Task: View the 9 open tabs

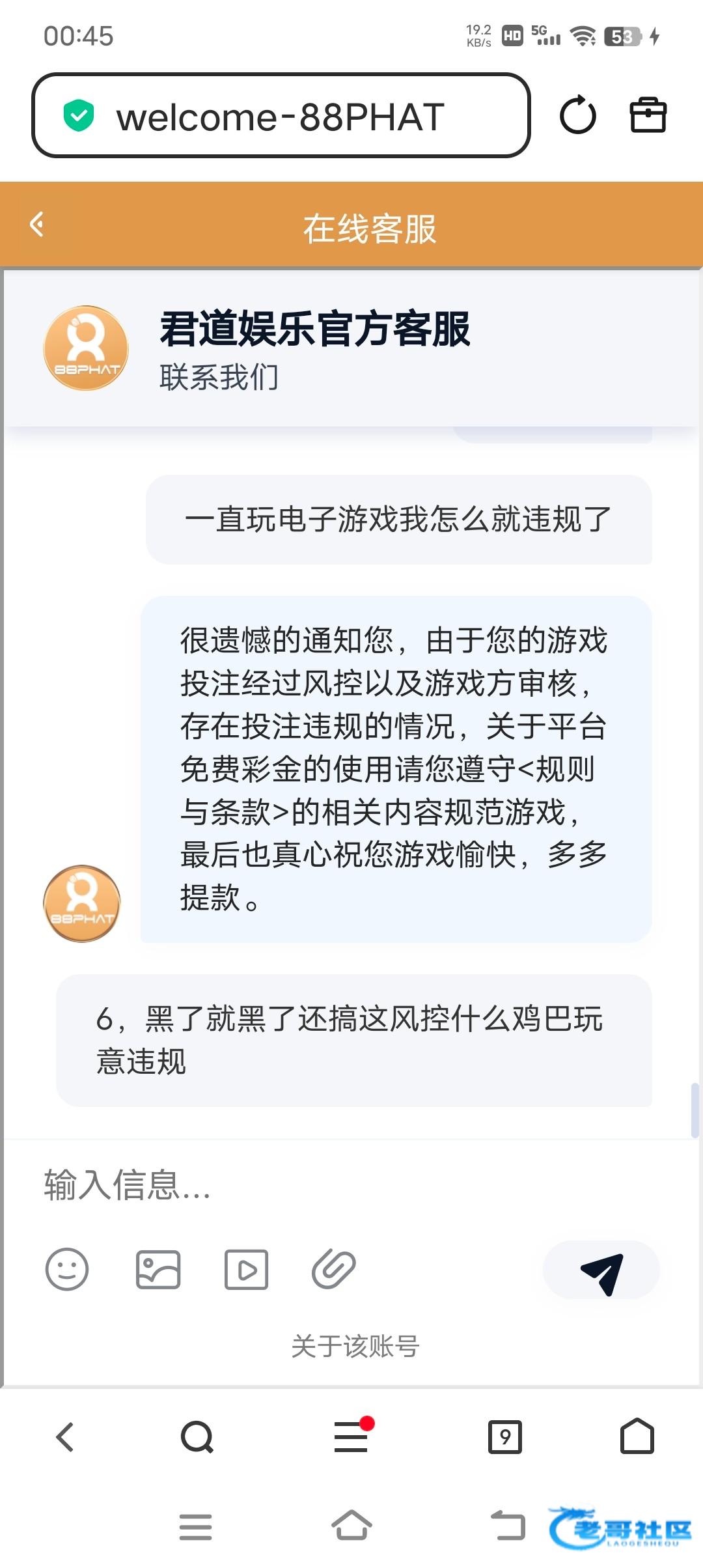Action: coord(505,1436)
